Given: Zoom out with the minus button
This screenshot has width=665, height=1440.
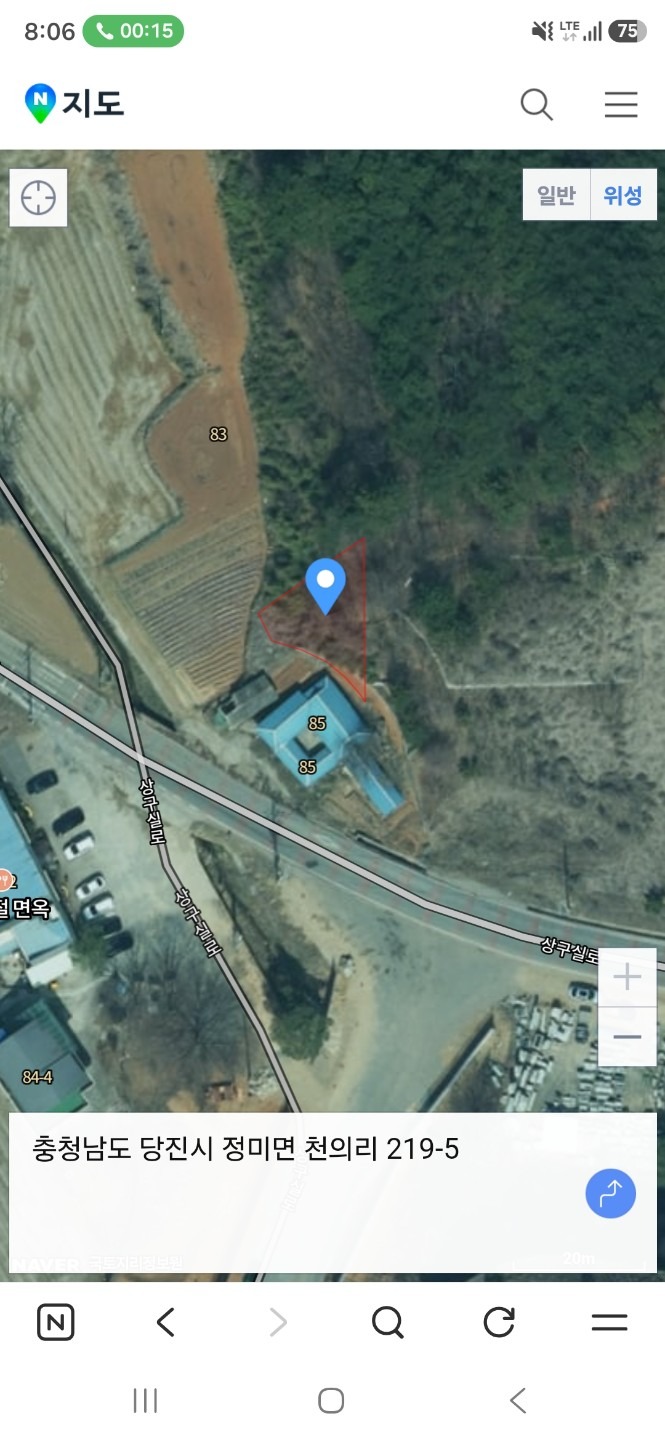Looking at the screenshot, I should point(627,1036).
